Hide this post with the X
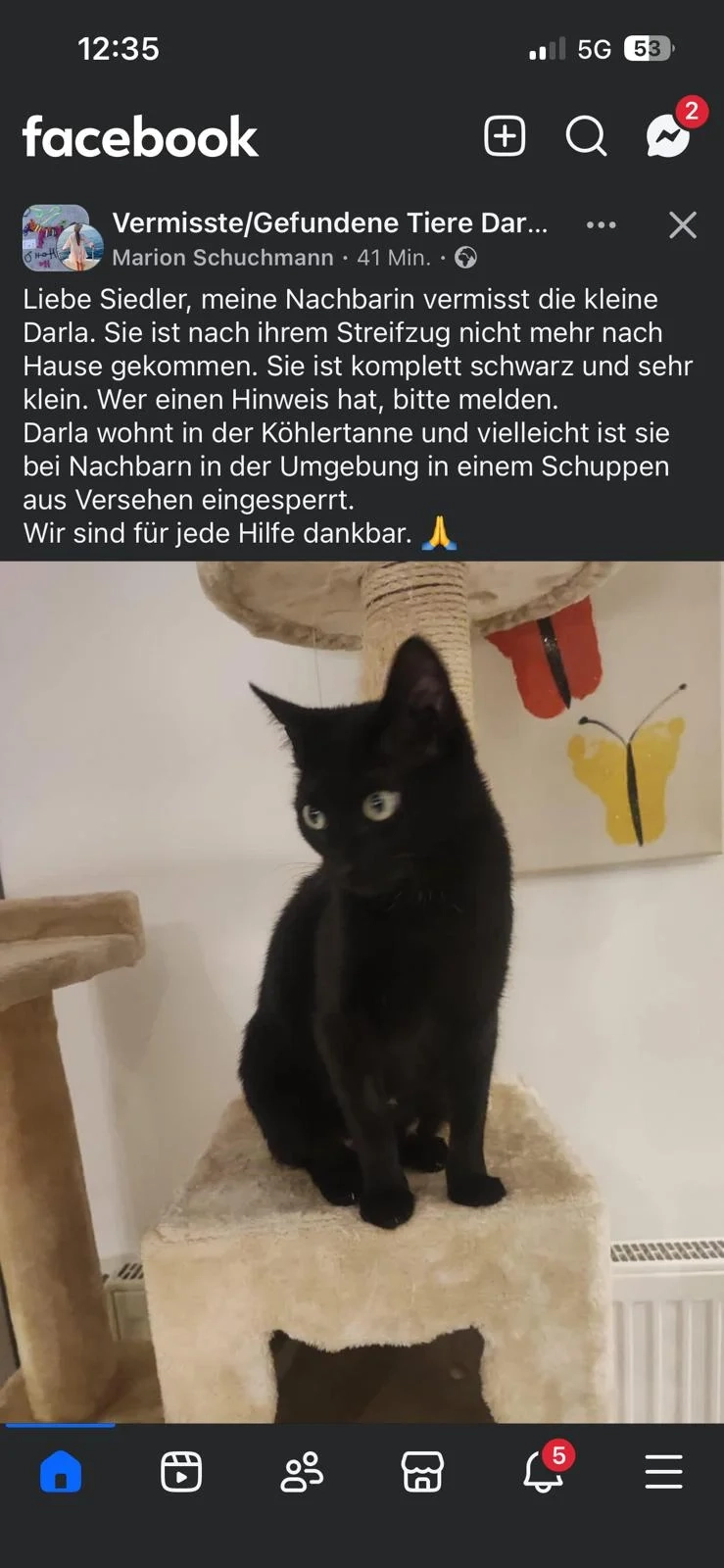The width and height of the screenshot is (724, 1568). [683, 224]
